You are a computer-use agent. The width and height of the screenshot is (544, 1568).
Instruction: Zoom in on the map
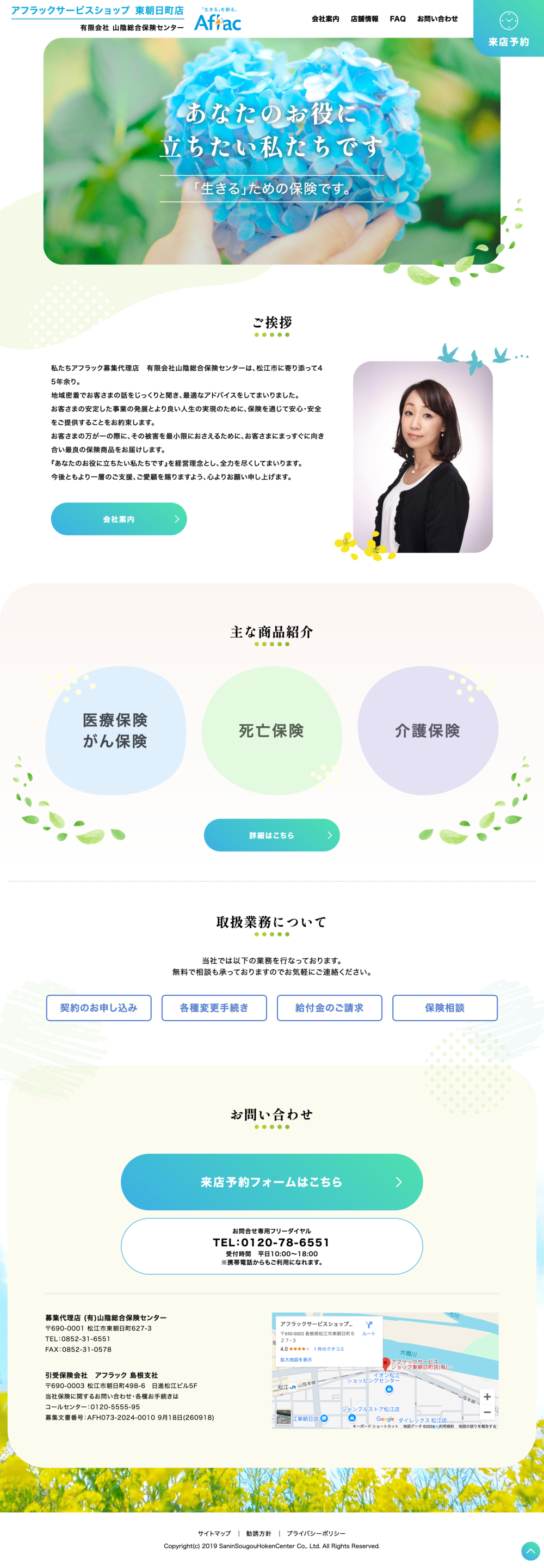tap(487, 1396)
